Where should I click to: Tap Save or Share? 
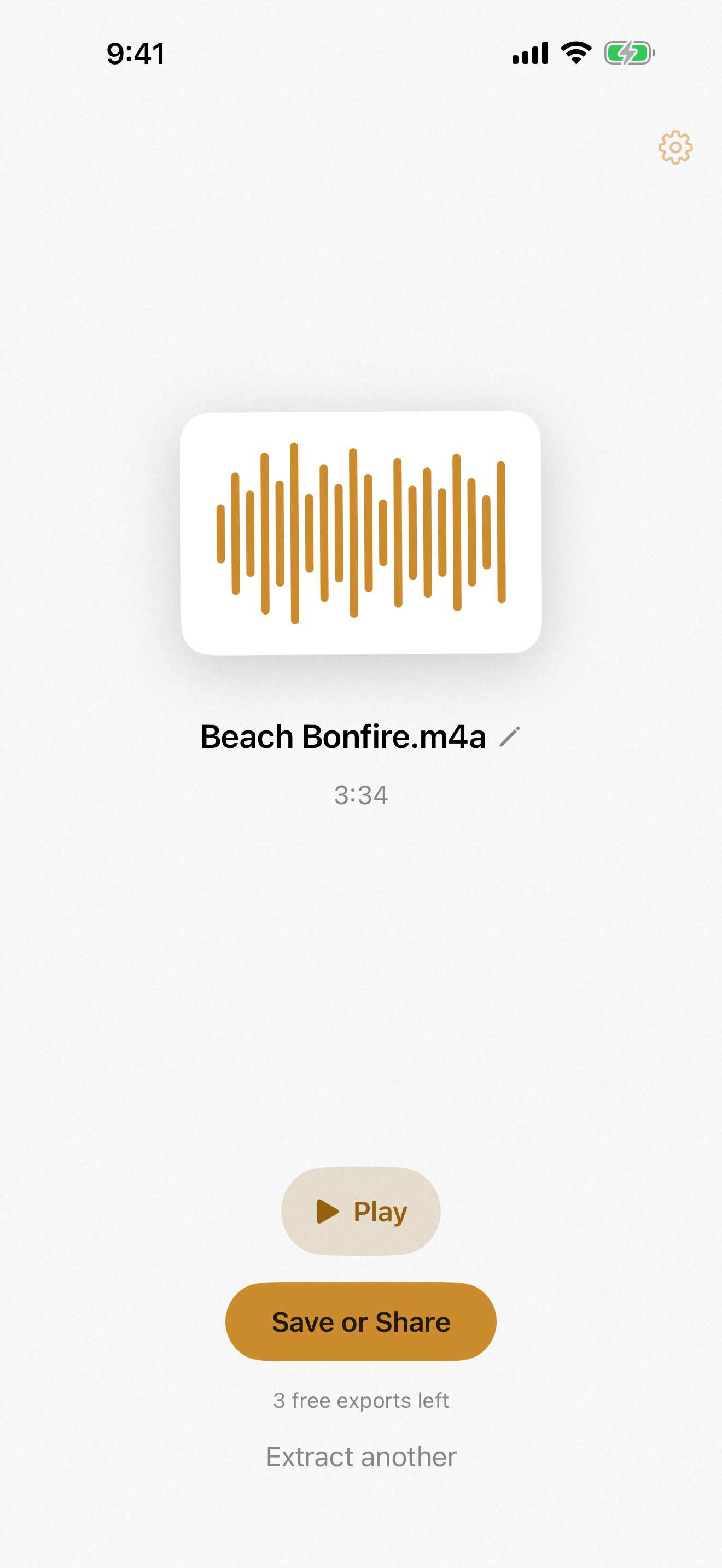pyautogui.click(x=361, y=1321)
